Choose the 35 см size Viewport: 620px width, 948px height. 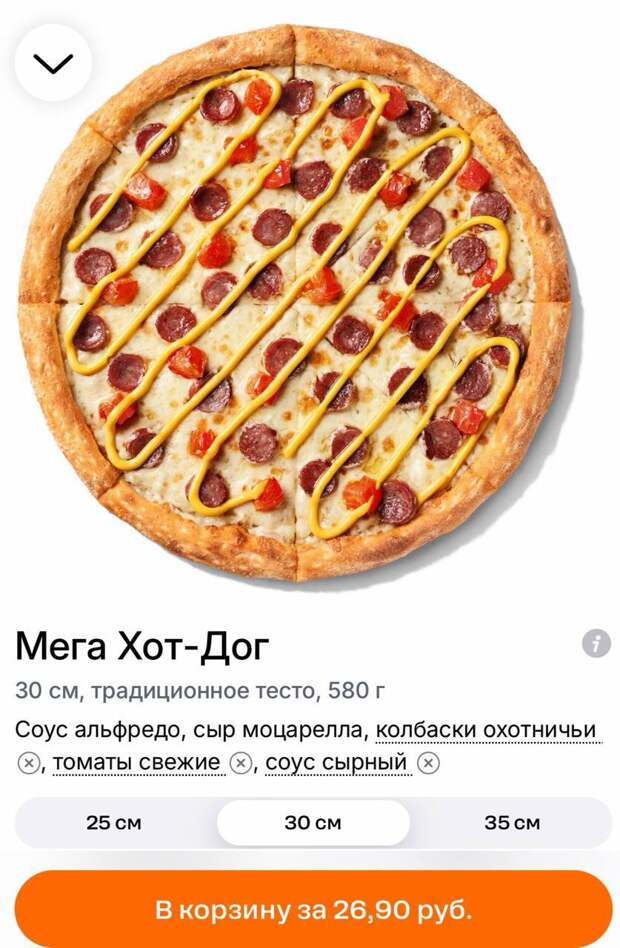[x=512, y=823]
